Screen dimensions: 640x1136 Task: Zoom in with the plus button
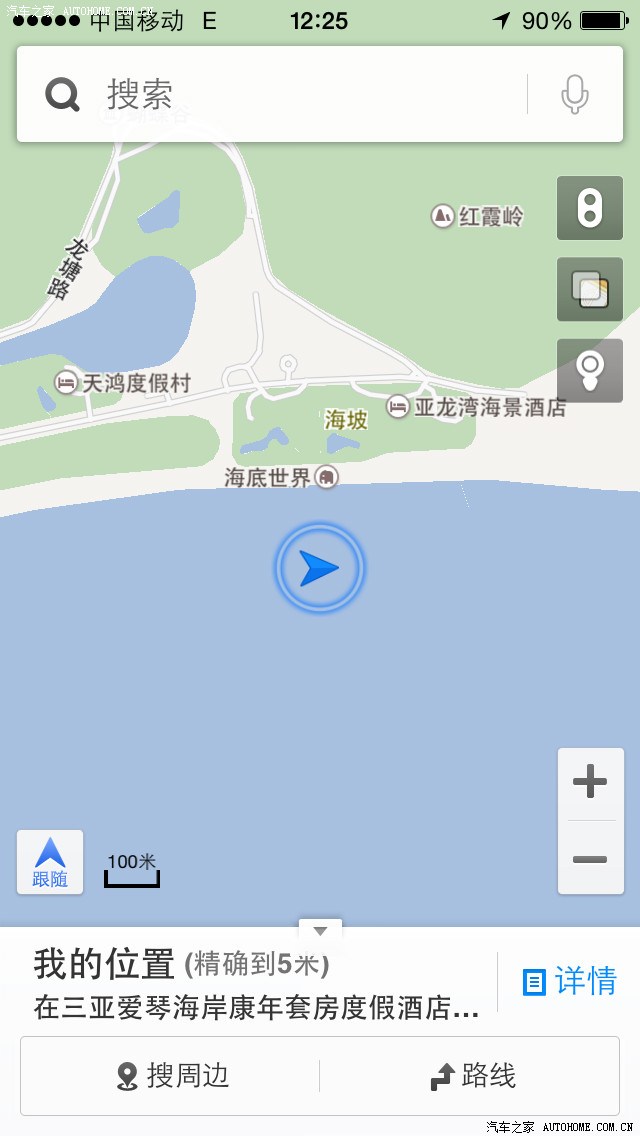pyautogui.click(x=590, y=782)
